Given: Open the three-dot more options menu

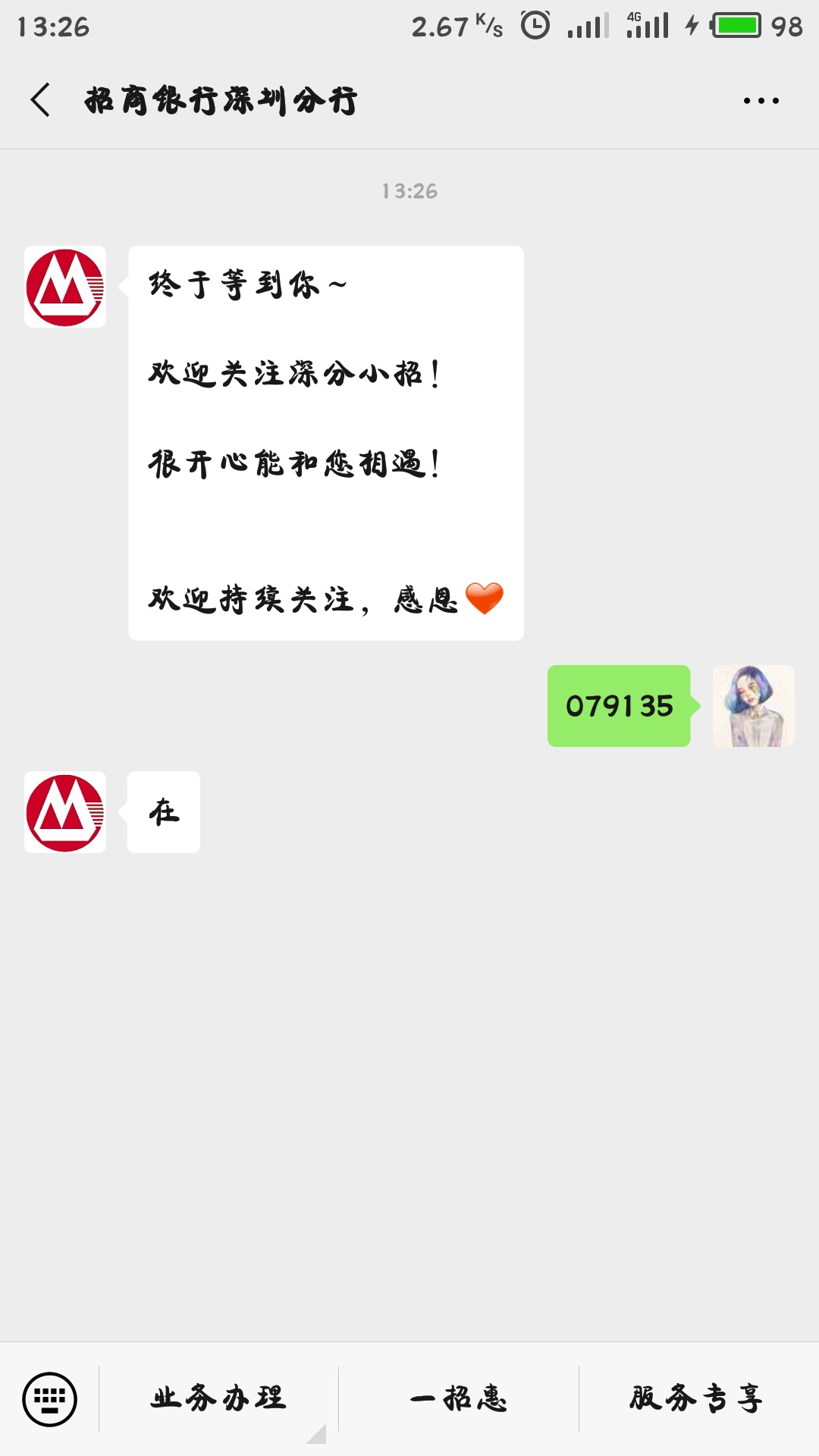Looking at the screenshot, I should click(761, 101).
